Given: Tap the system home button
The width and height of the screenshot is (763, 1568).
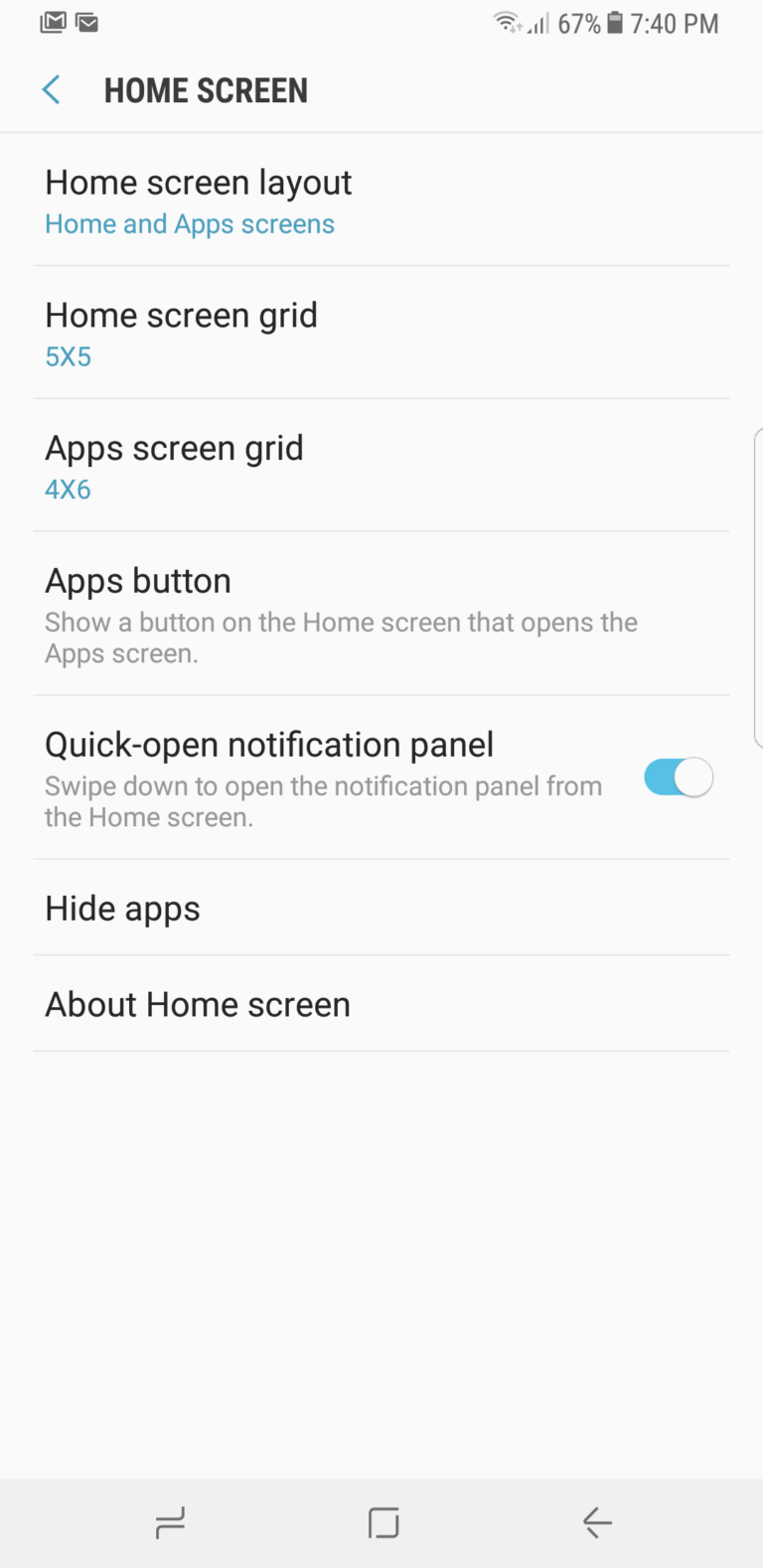Looking at the screenshot, I should (382, 1522).
